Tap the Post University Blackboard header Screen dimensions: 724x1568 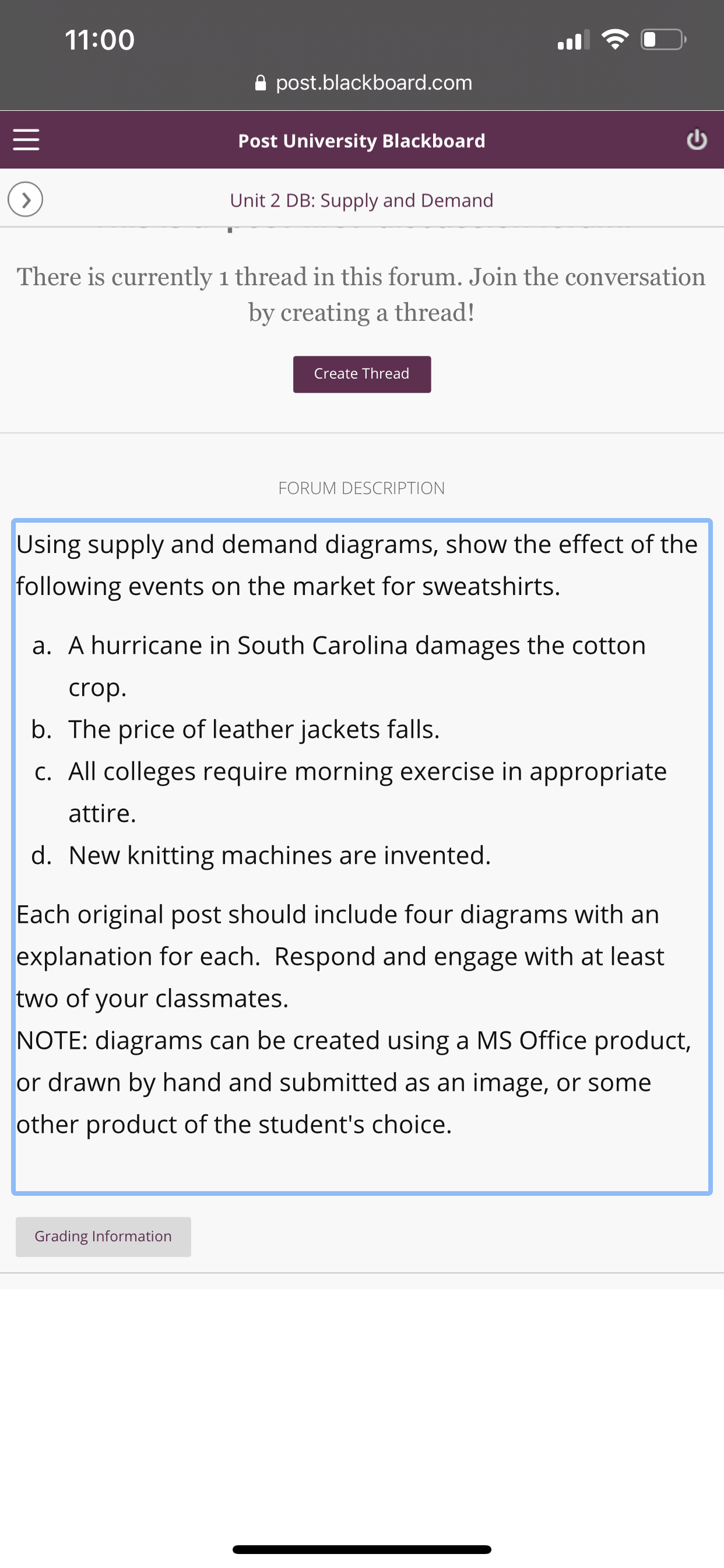point(361,139)
